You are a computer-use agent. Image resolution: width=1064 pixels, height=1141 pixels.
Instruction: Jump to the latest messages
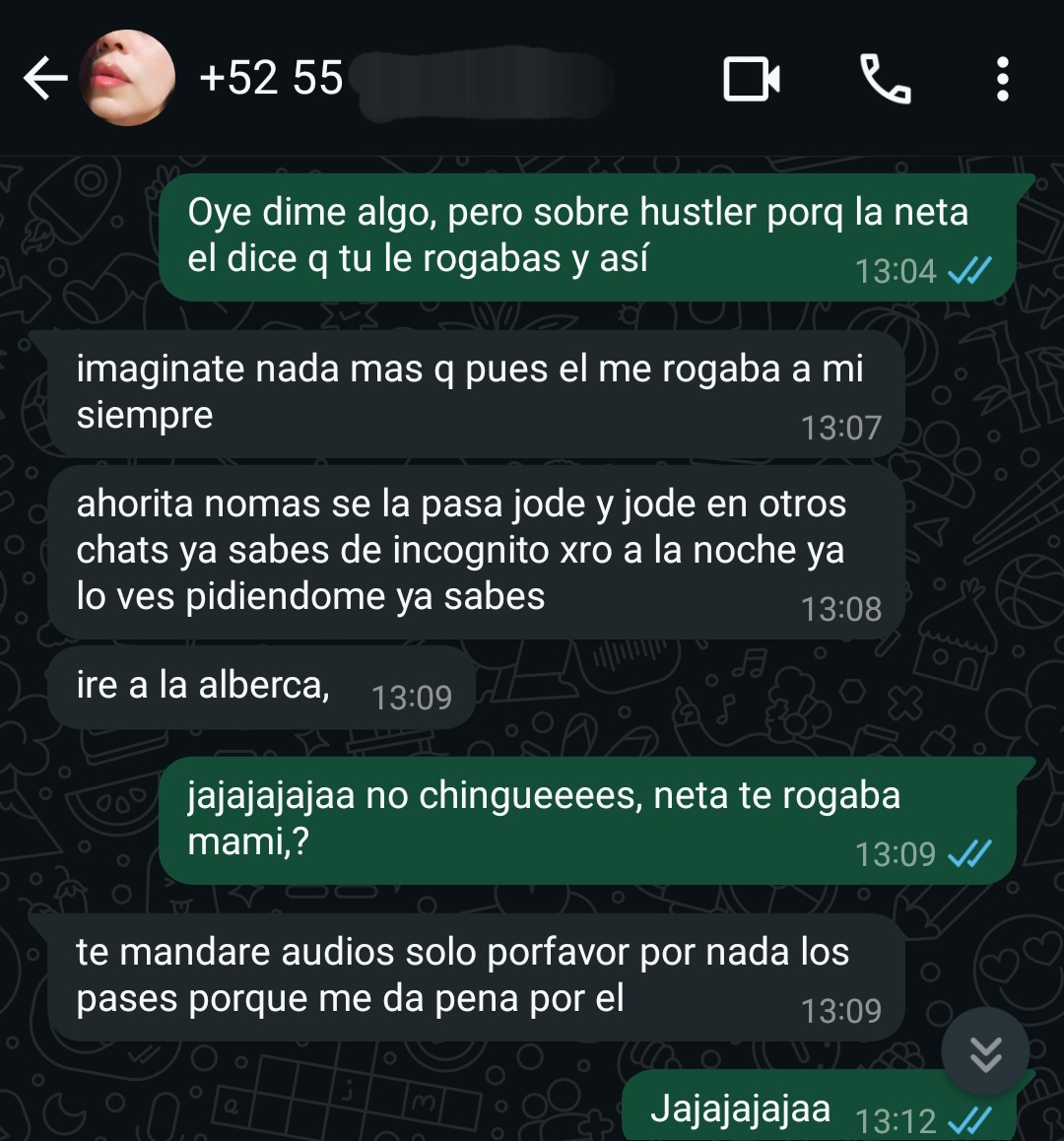(x=985, y=1052)
